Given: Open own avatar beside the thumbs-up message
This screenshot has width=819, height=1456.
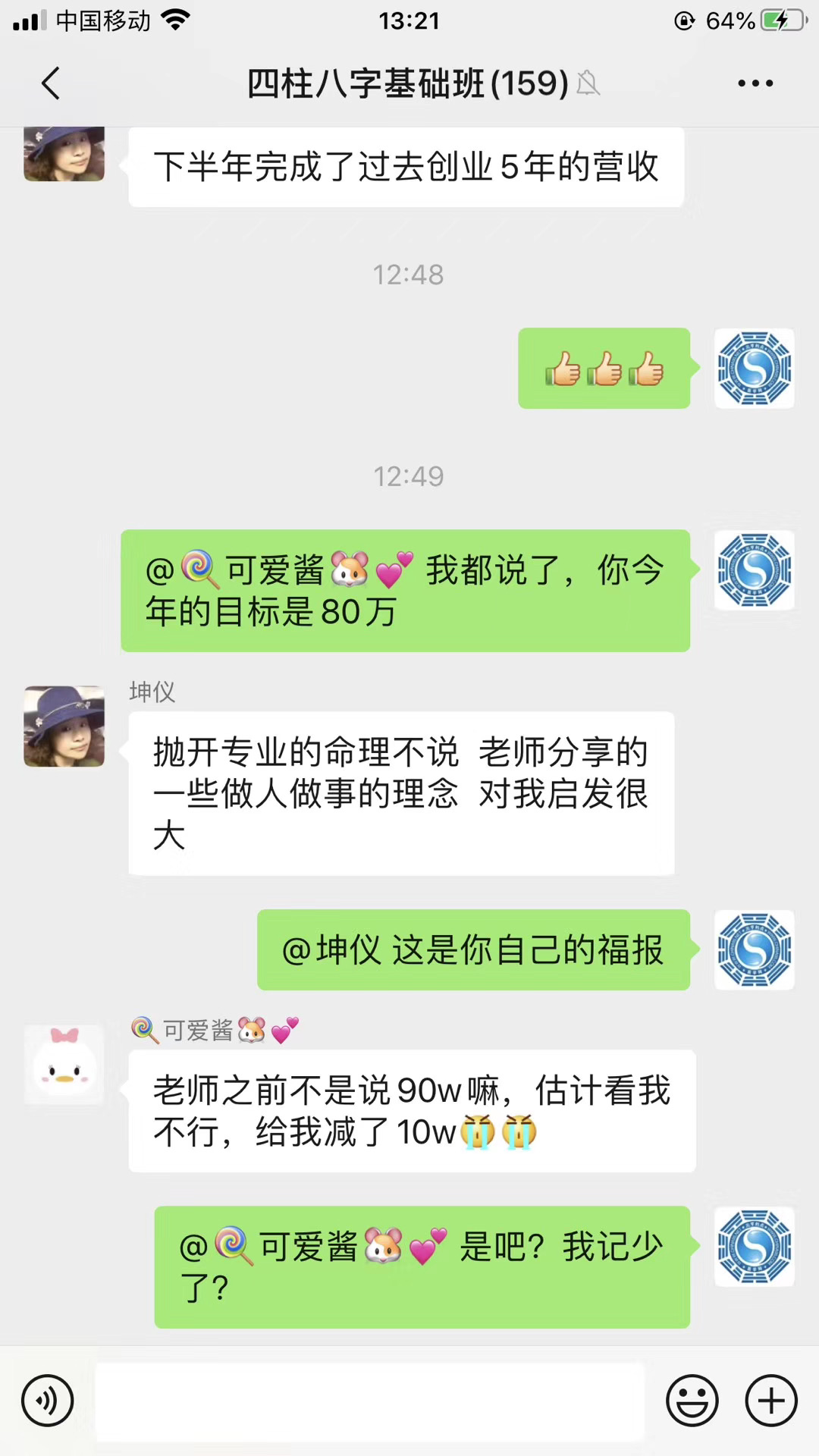Looking at the screenshot, I should tap(755, 369).
